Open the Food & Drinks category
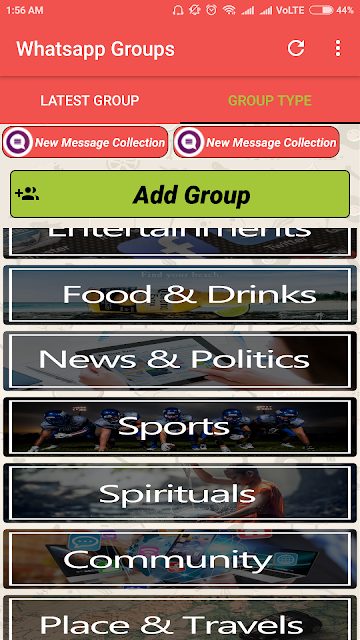This screenshot has height=640, width=360. (x=180, y=294)
